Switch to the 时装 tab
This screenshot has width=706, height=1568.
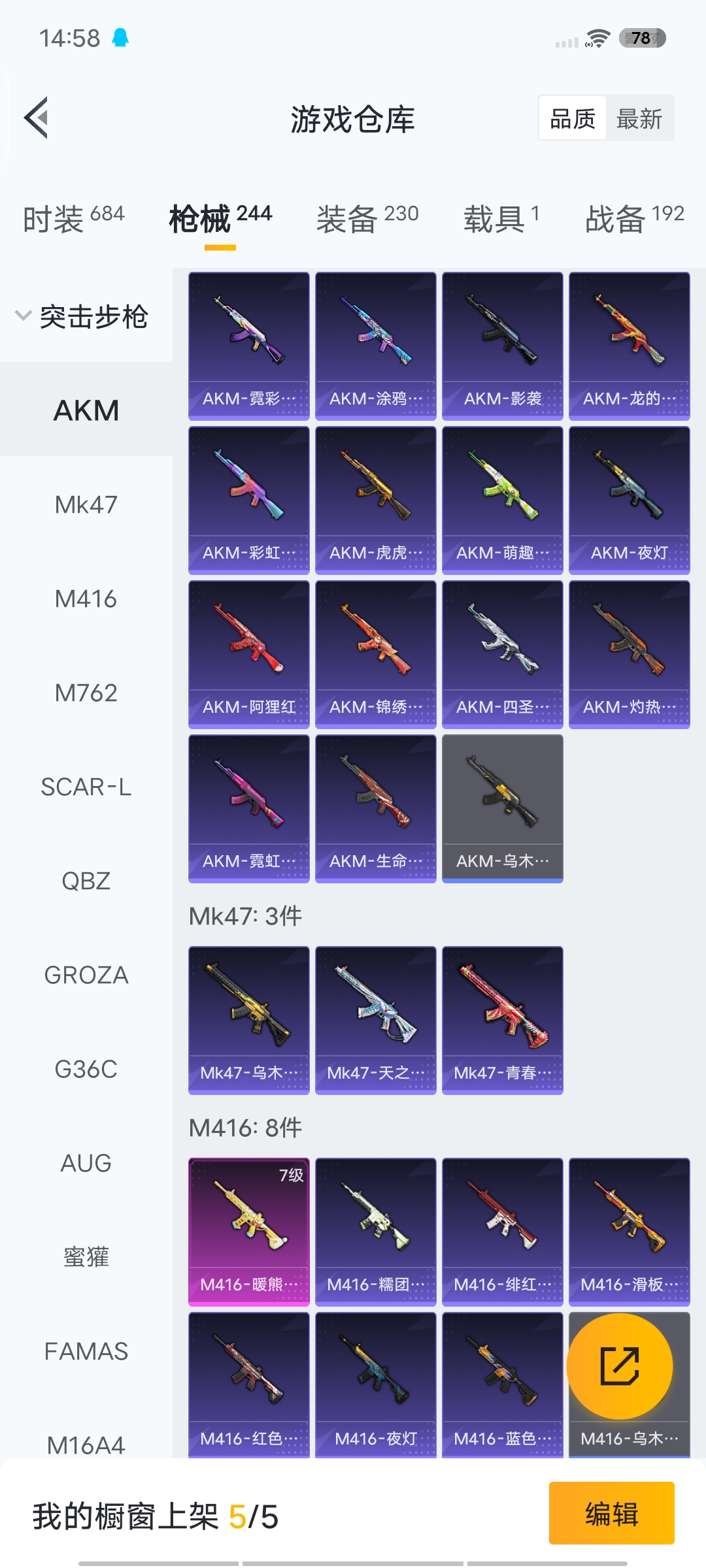pyautogui.click(x=73, y=219)
